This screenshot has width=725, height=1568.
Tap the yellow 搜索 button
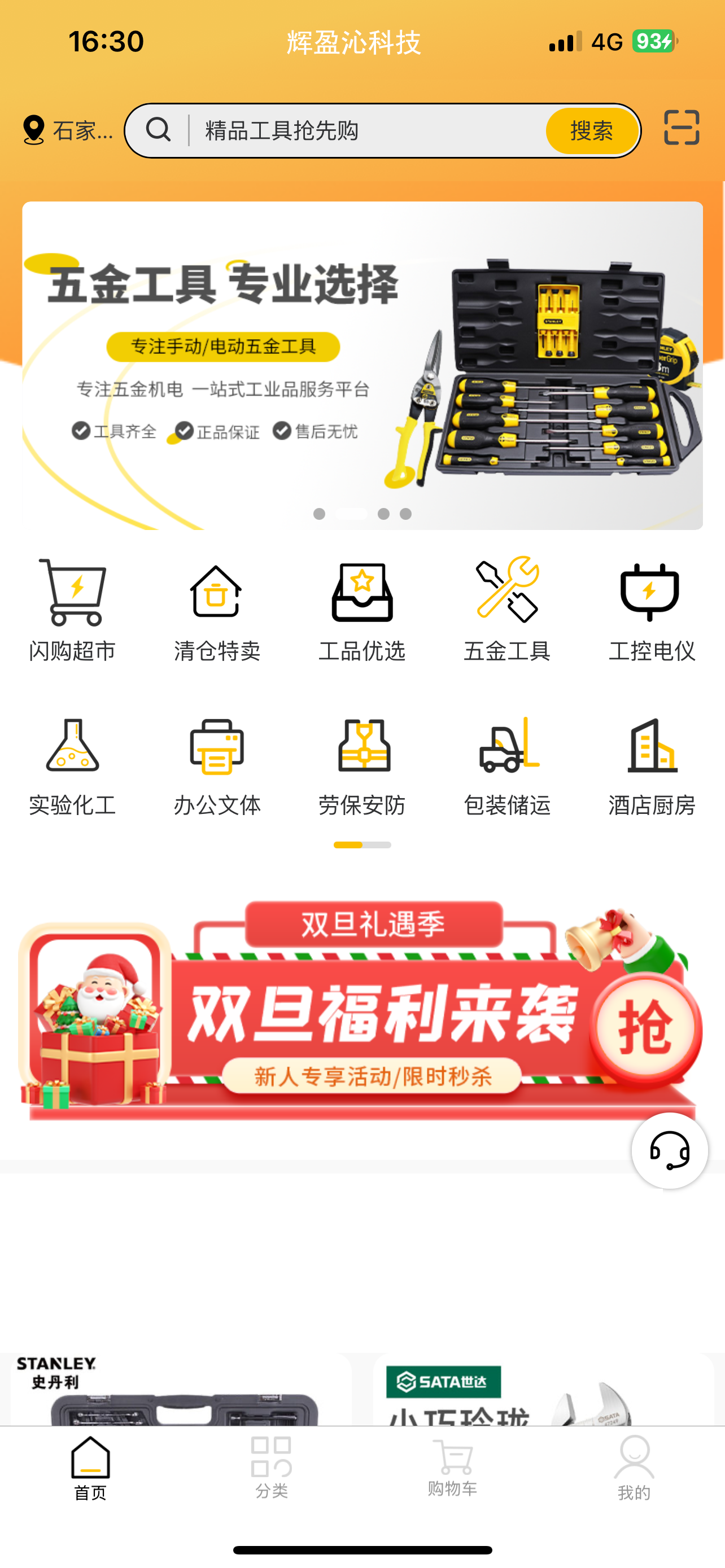click(x=592, y=131)
